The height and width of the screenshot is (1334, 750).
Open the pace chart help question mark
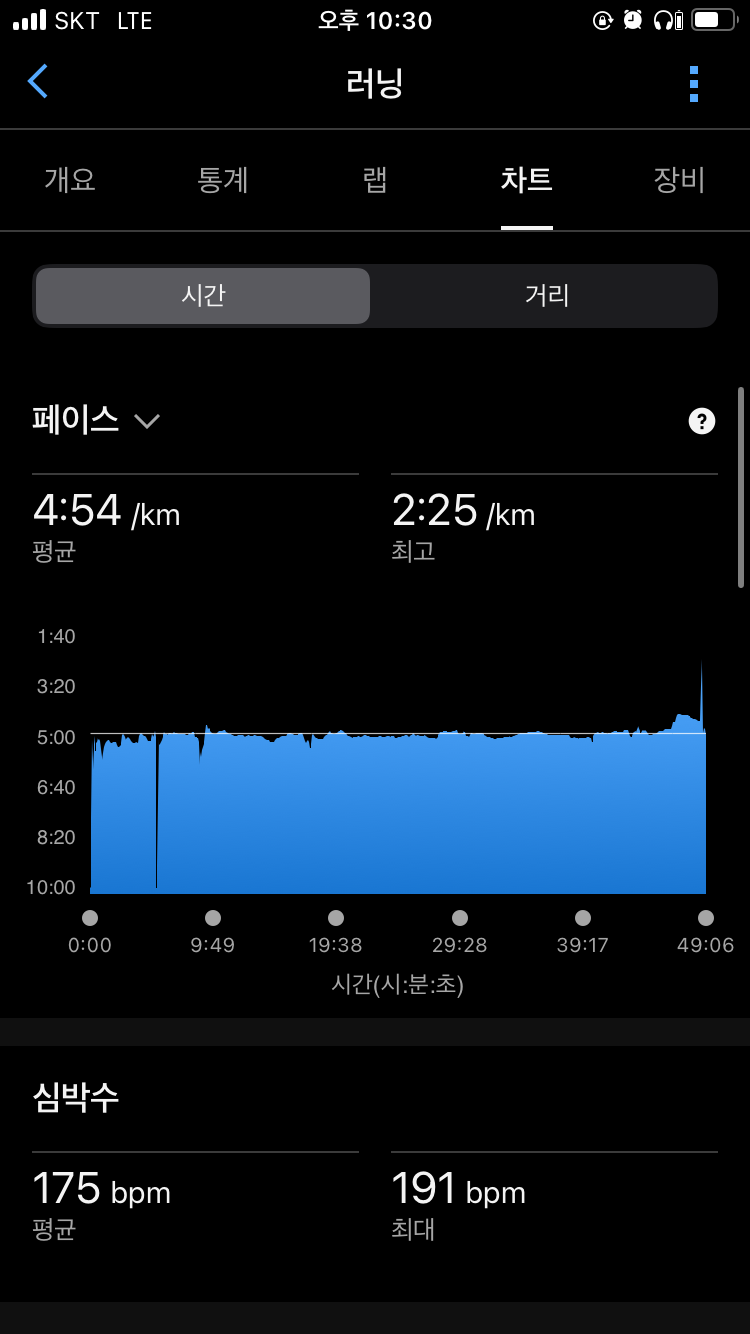(702, 421)
